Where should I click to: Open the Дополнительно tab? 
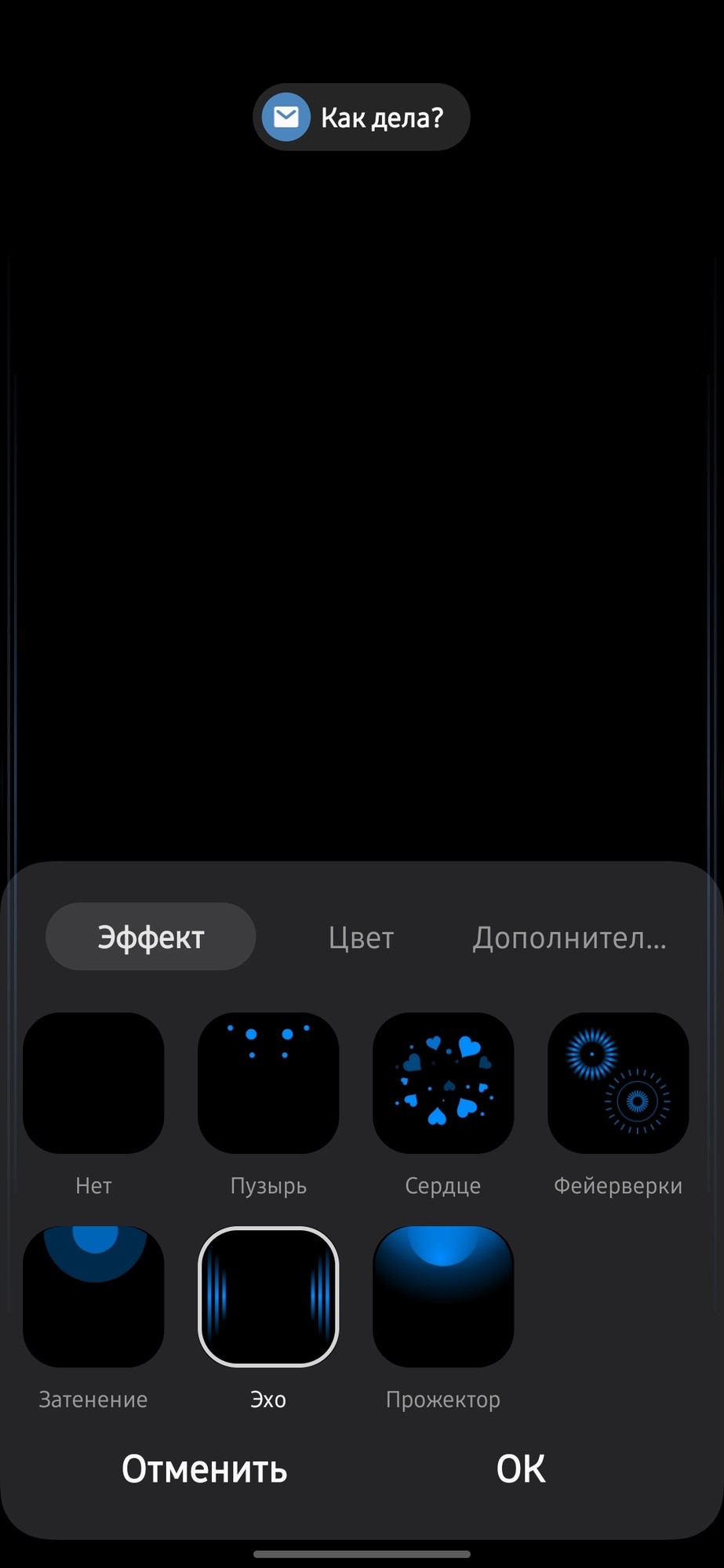click(569, 938)
